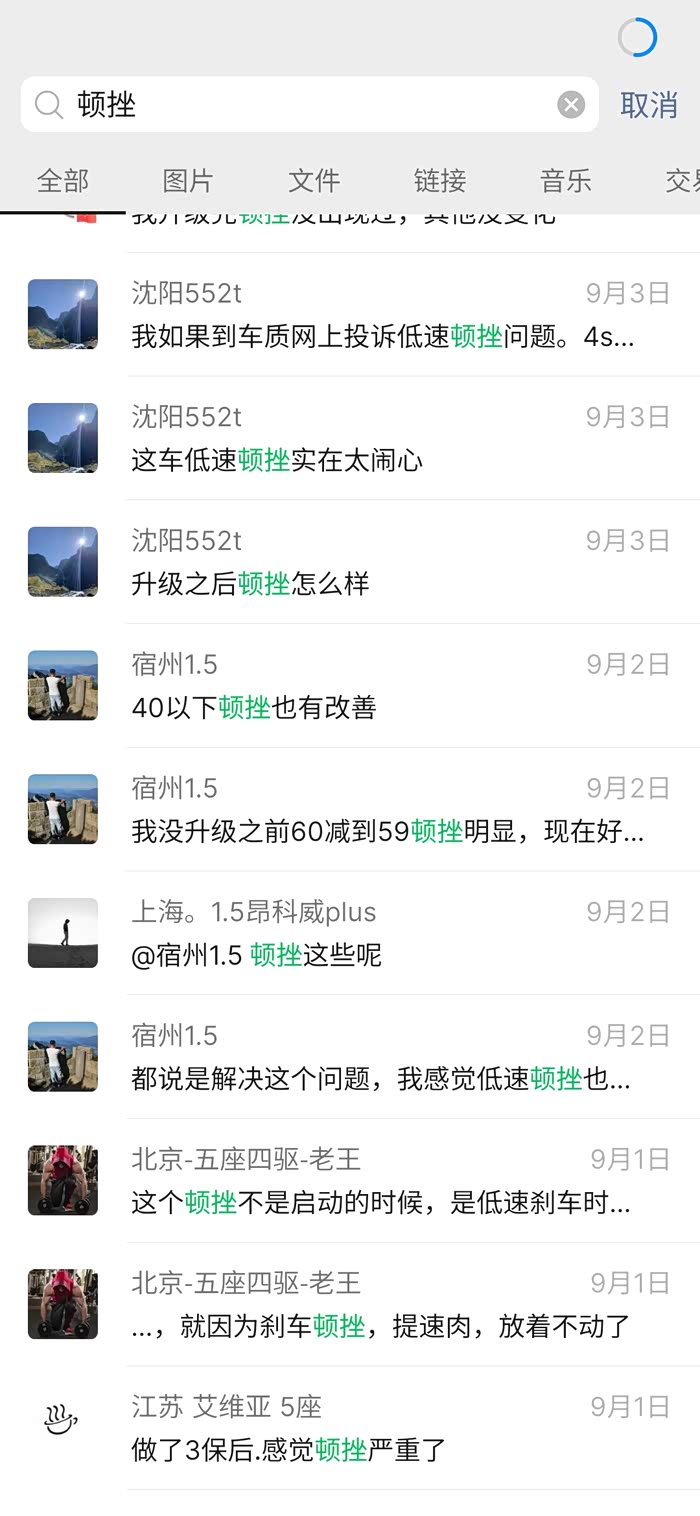Open 沈阳552t's message about 车质网上投诉
700x1516 pixels.
400,315
